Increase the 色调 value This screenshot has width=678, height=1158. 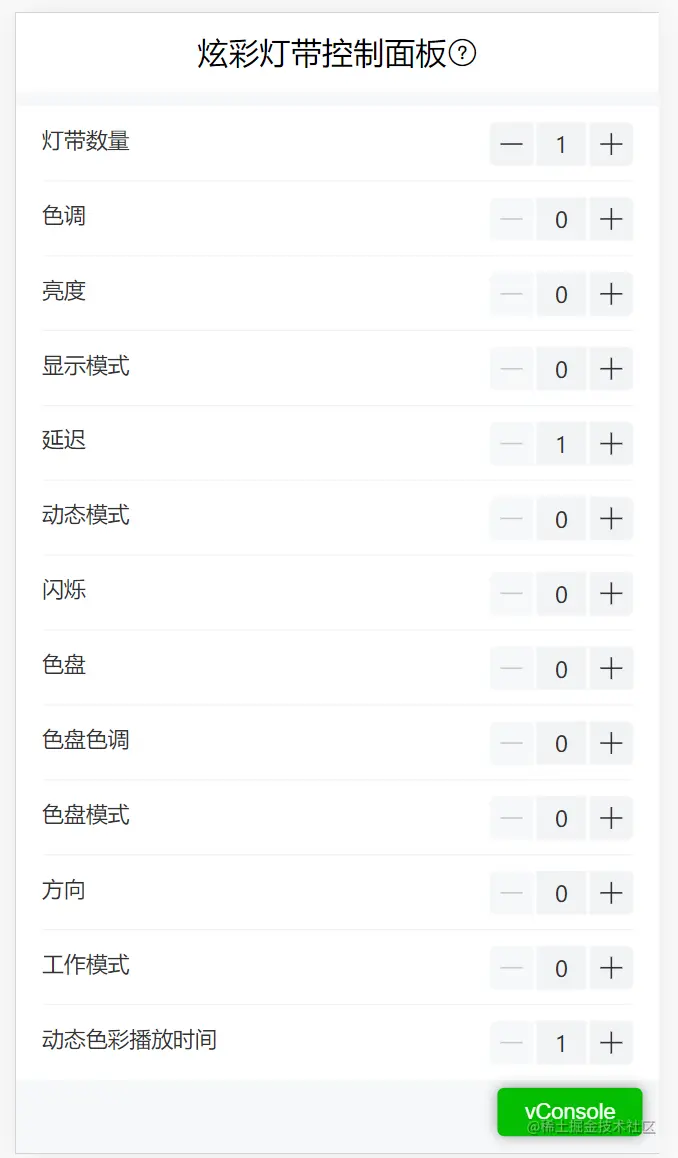pyautogui.click(x=611, y=219)
